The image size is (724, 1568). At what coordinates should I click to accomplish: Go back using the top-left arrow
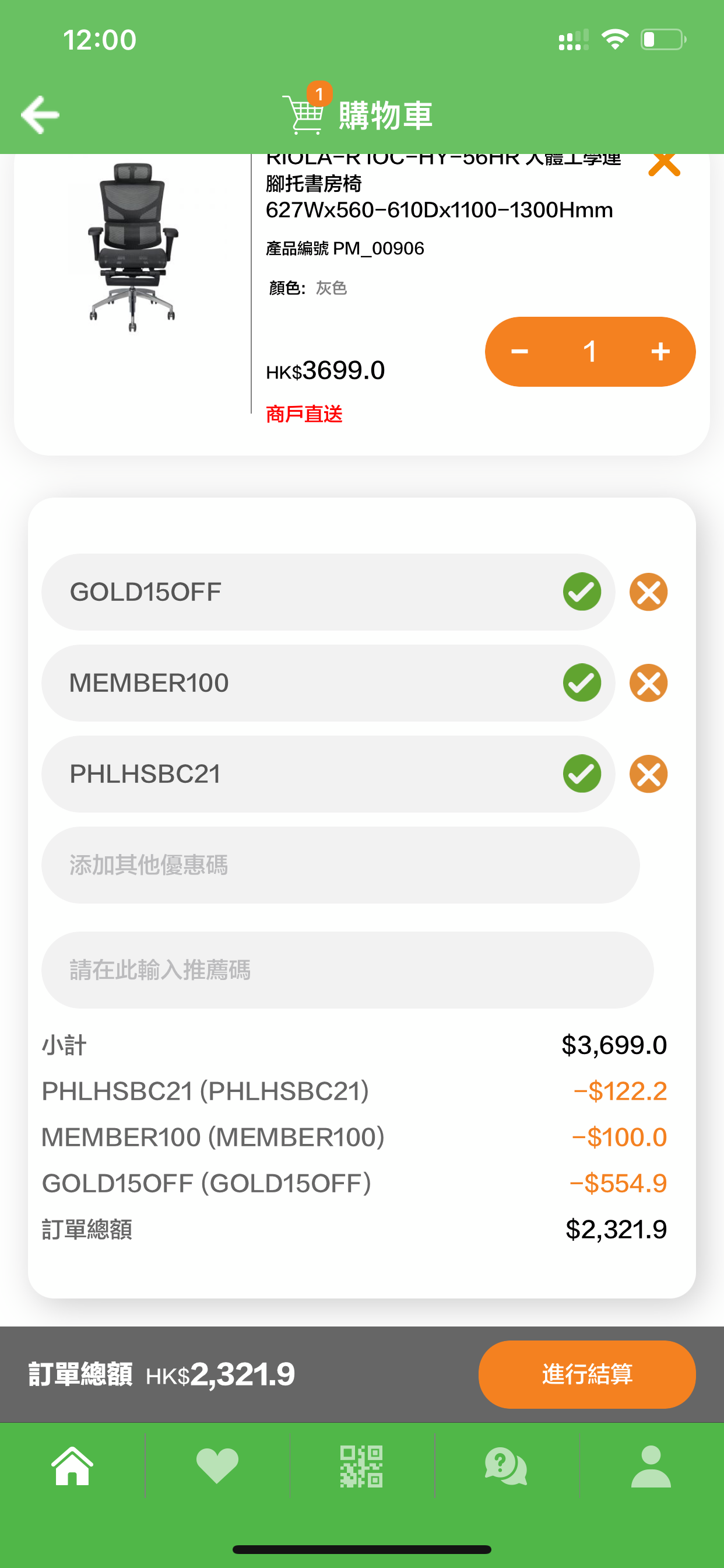[40, 114]
